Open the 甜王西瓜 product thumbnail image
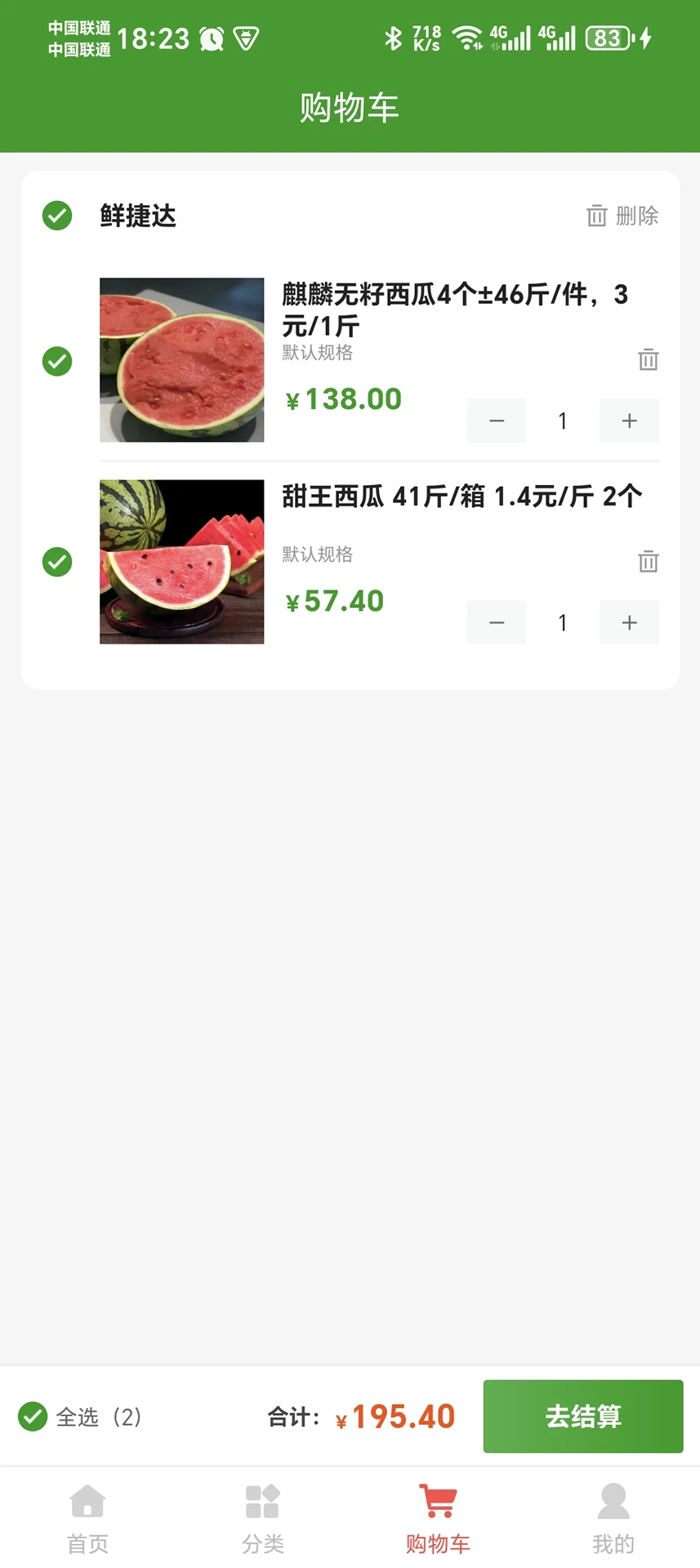The height and width of the screenshot is (1568, 700). (181, 561)
